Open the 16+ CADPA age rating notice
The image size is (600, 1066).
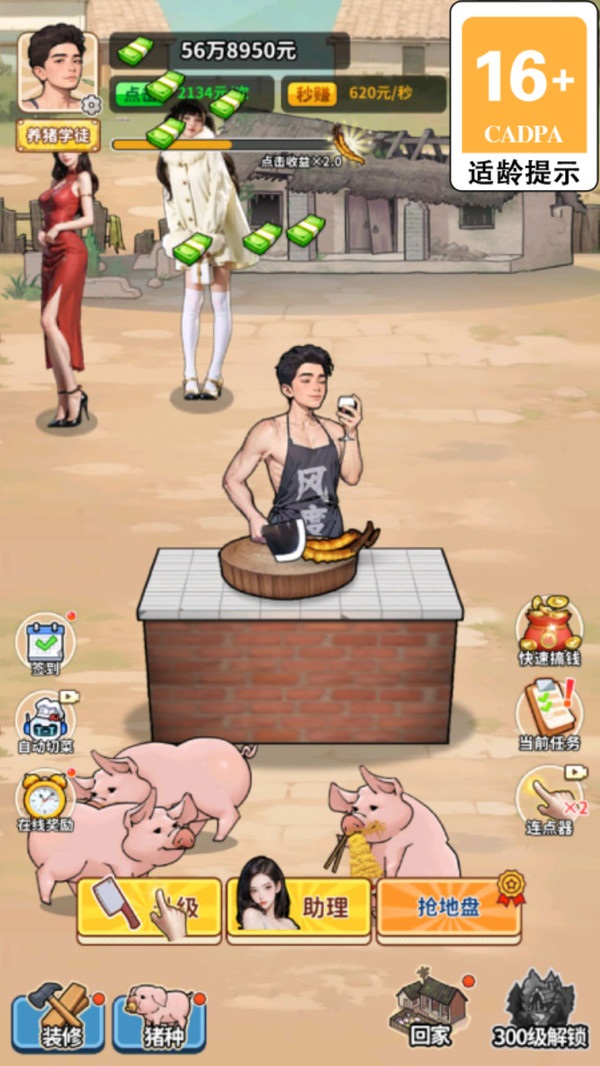pos(524,97)
